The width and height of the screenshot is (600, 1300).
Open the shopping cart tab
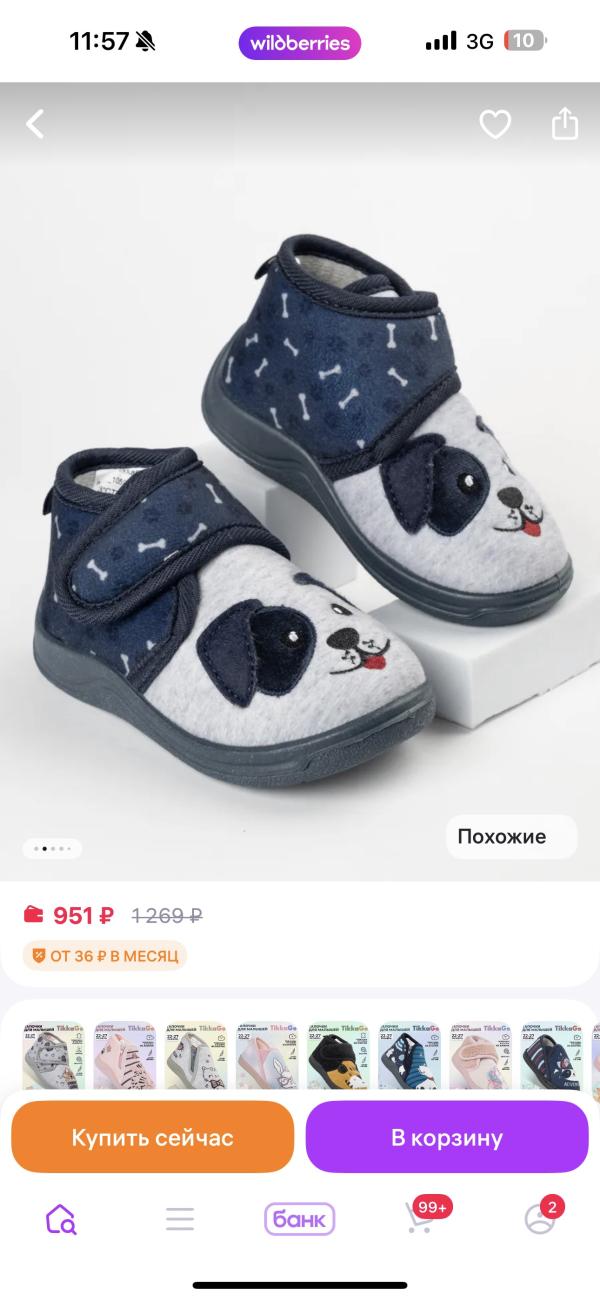coord(420,1219)
